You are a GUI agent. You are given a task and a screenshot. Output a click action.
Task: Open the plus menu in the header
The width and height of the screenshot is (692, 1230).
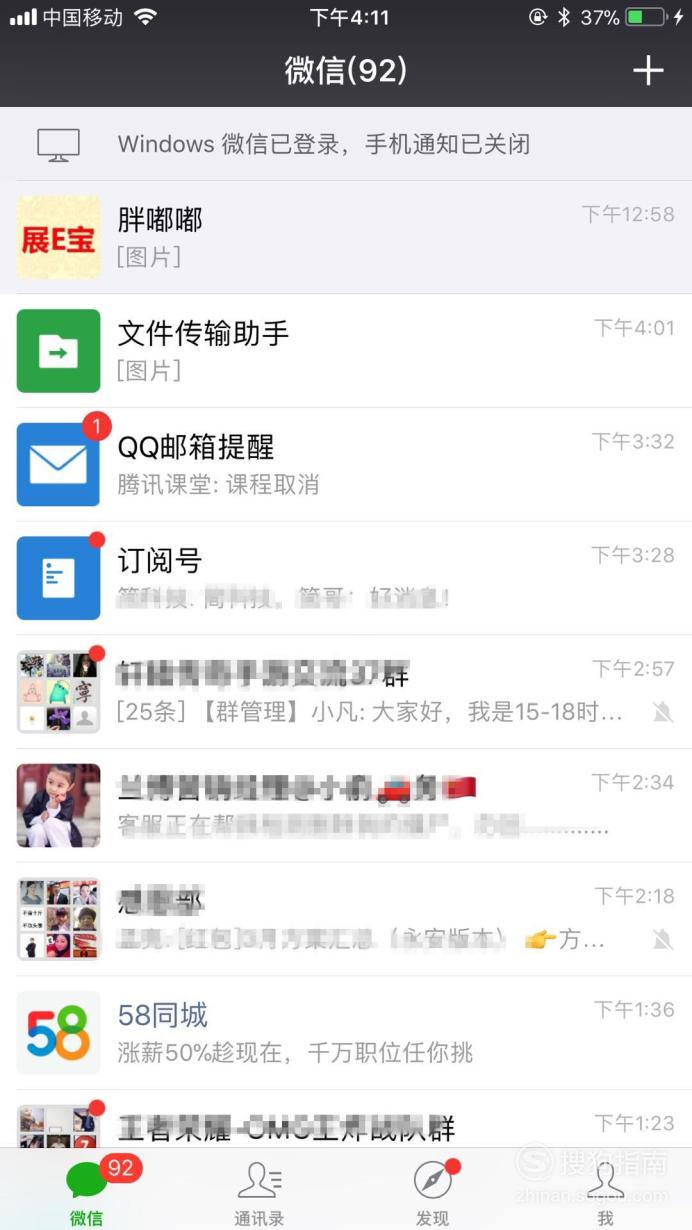click(648, 71)
